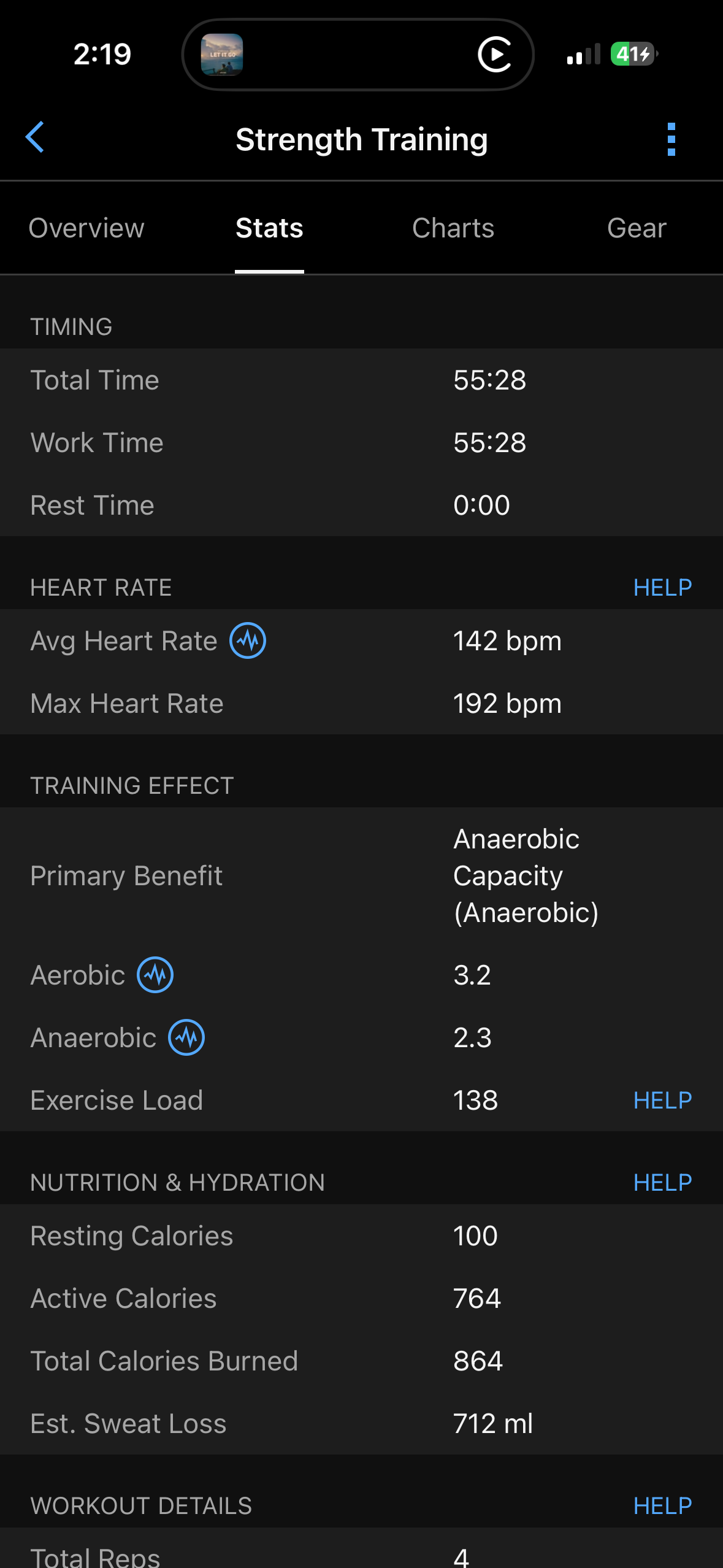Tap the Anaerobic training effect icon
The width and height of the screenshot is (723, 1568).
click(186, 1037)
